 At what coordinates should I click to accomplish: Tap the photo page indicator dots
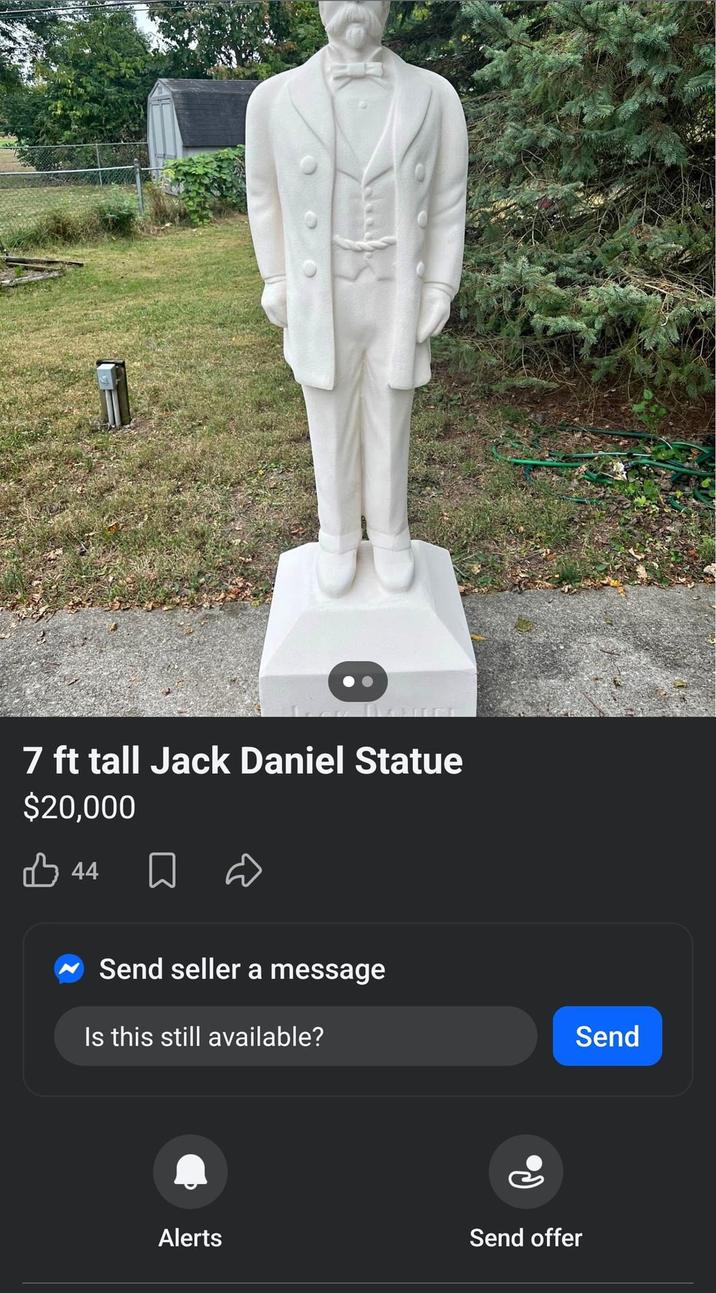[x=357, y=681]
